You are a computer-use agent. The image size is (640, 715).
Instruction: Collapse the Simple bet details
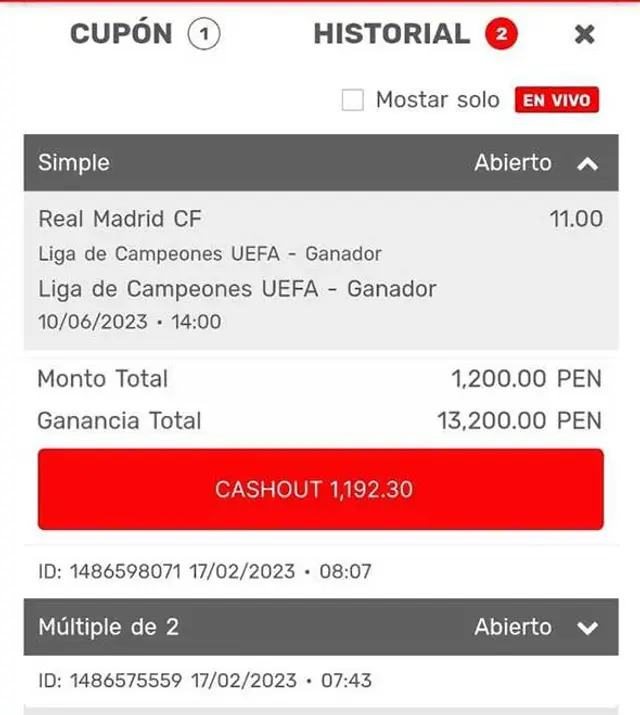click(x=588, y=163)
